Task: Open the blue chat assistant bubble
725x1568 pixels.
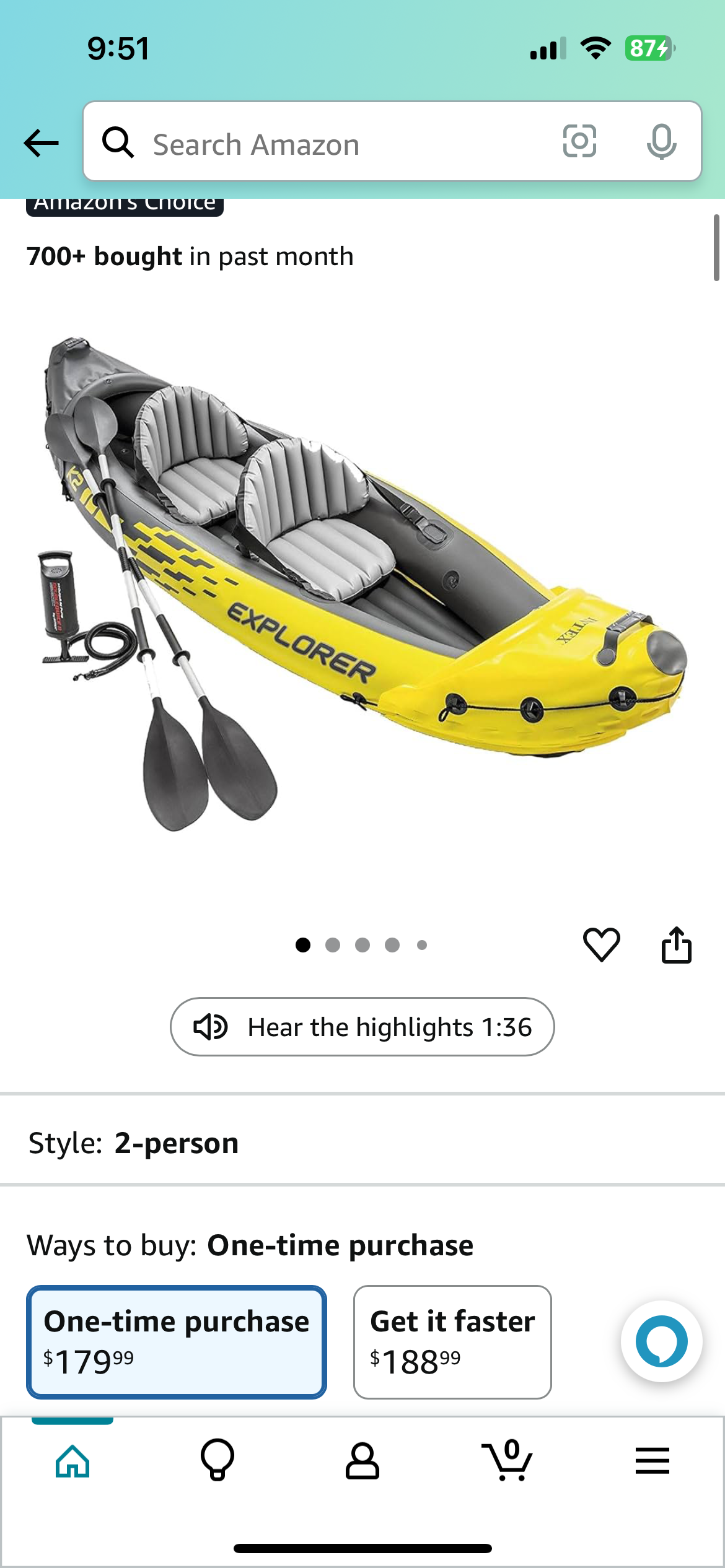Action: (x=661, y=1341)
